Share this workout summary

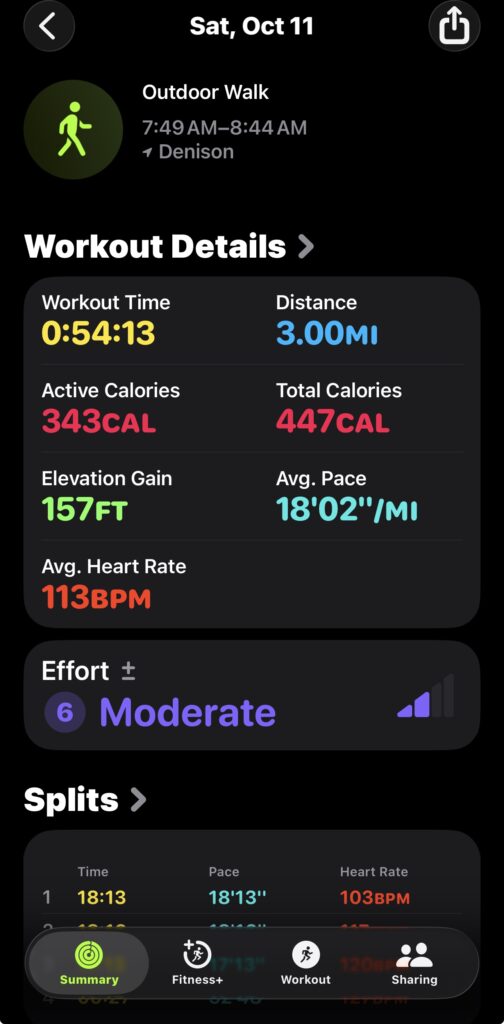pyautogui.click(x=454, y=27)
